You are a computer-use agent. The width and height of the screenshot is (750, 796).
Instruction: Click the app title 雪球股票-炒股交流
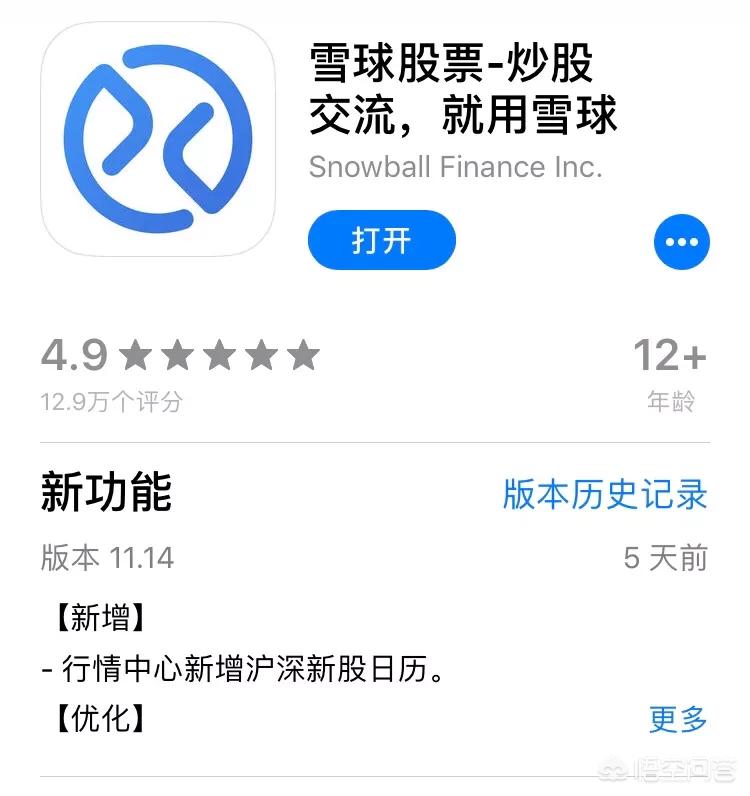tap(462, 92)
